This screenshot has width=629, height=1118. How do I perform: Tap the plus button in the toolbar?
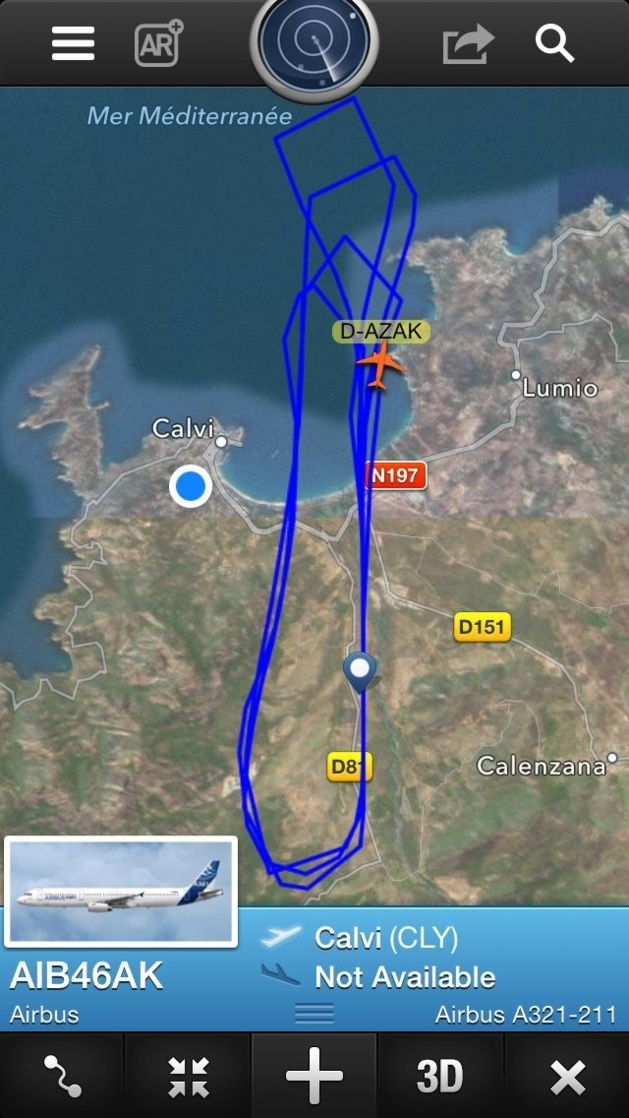pyautogui.click(x=314, y=1076)
